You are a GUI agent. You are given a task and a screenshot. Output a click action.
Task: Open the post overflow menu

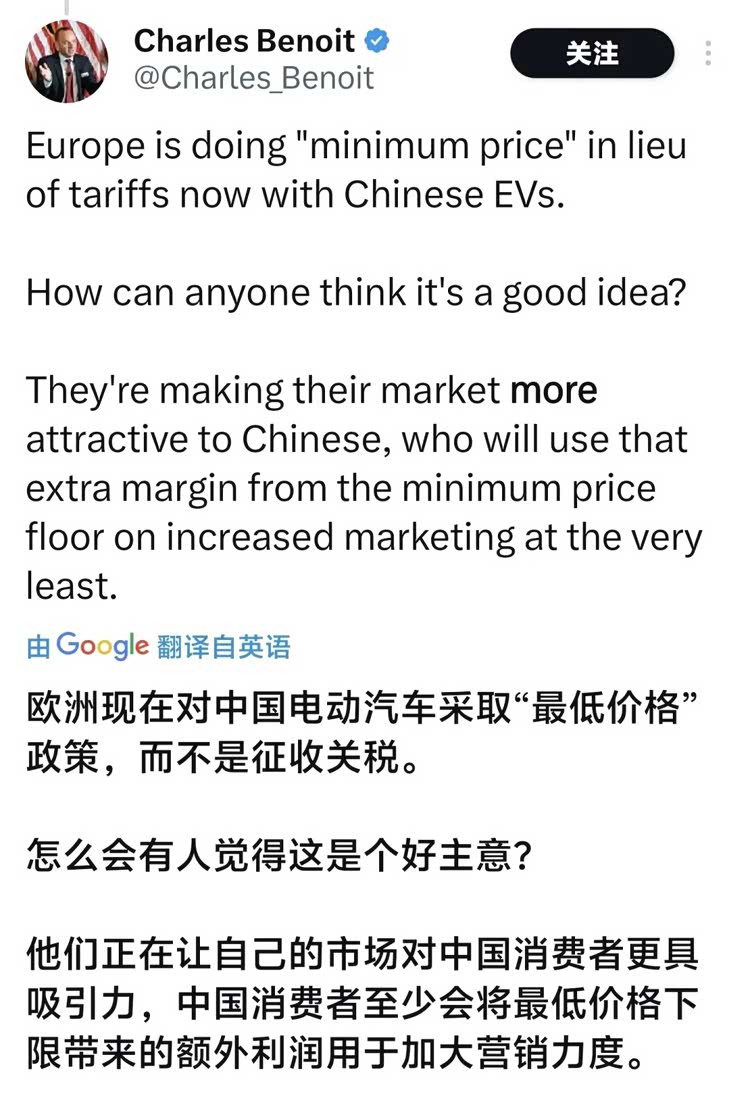pyautogui.click(x=709, y=54)
